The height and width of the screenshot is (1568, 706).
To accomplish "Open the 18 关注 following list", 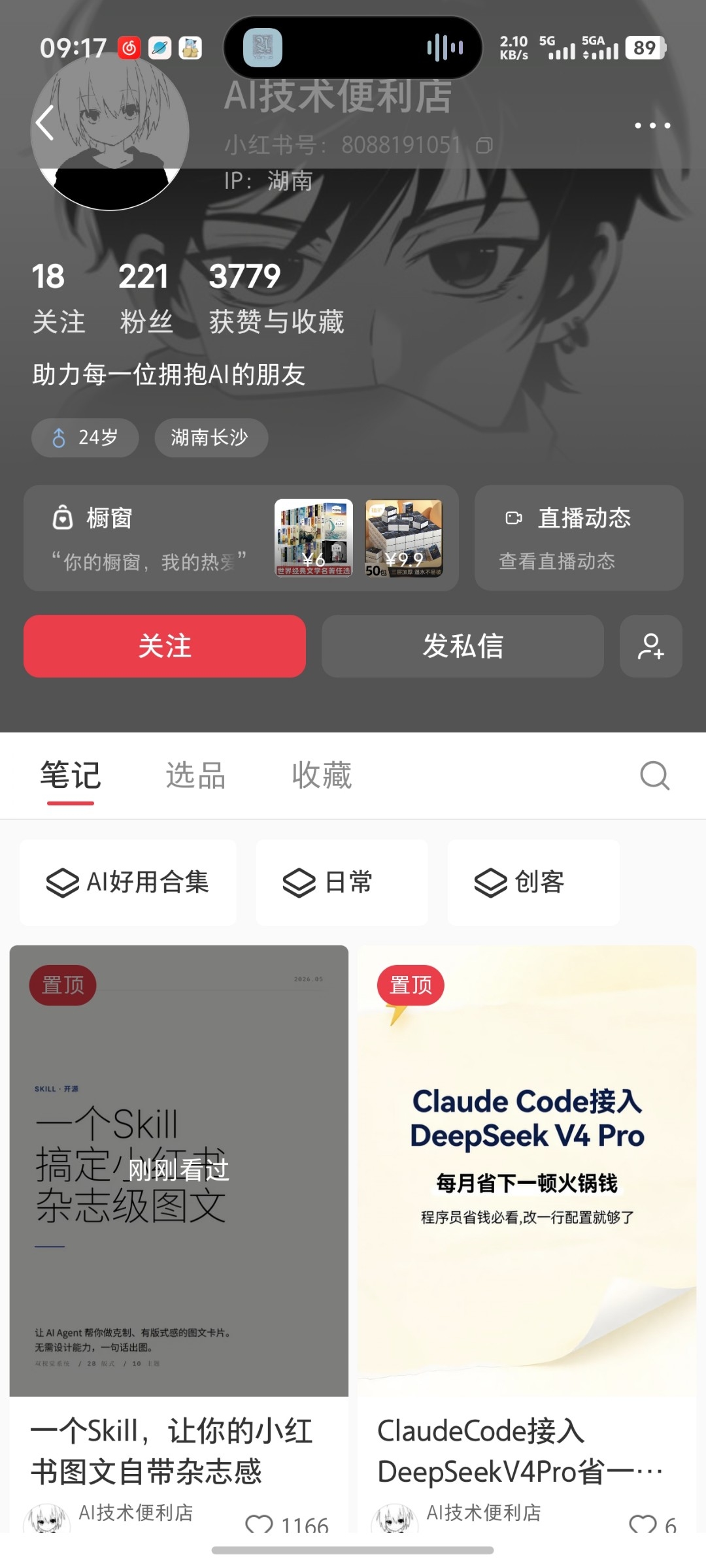I will click(59, 298).
